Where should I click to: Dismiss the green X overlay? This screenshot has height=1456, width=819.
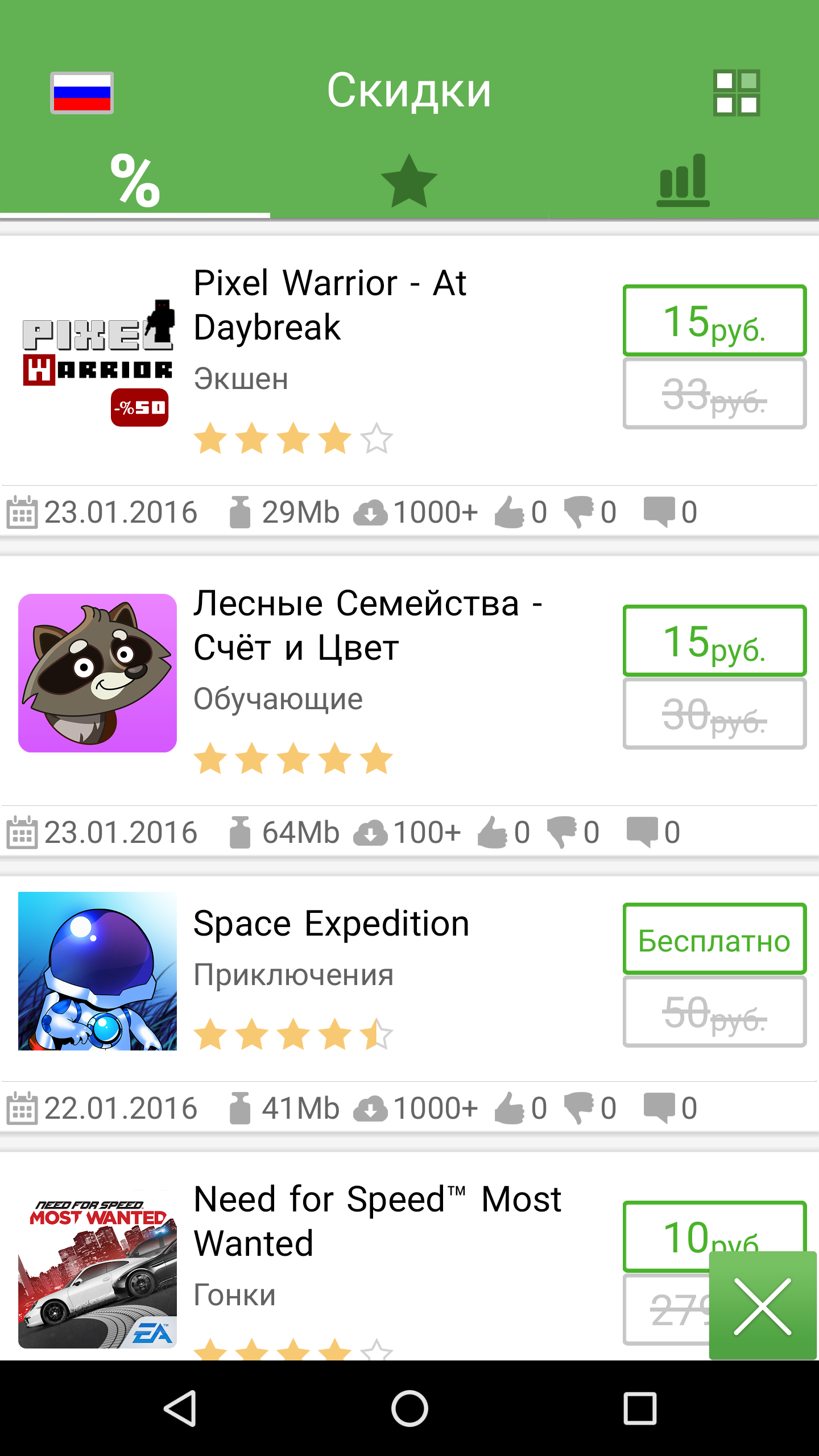pyautogui.click(x=763, y=1306)
